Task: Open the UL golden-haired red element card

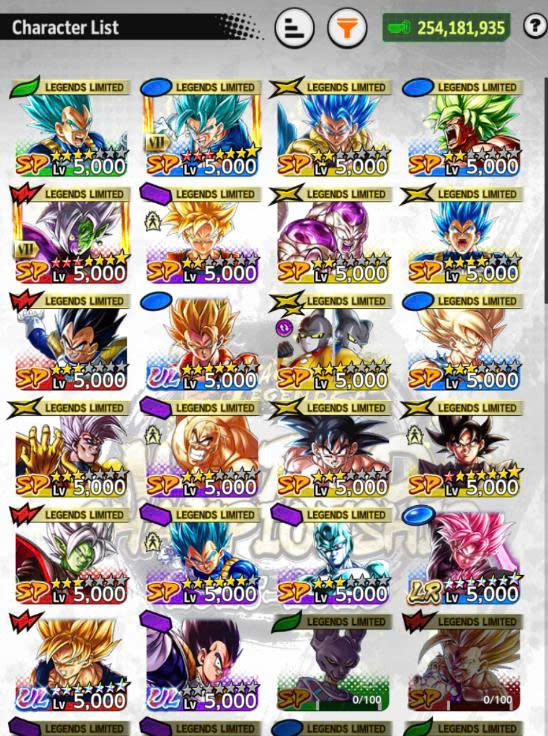Action: coord(70,663)
